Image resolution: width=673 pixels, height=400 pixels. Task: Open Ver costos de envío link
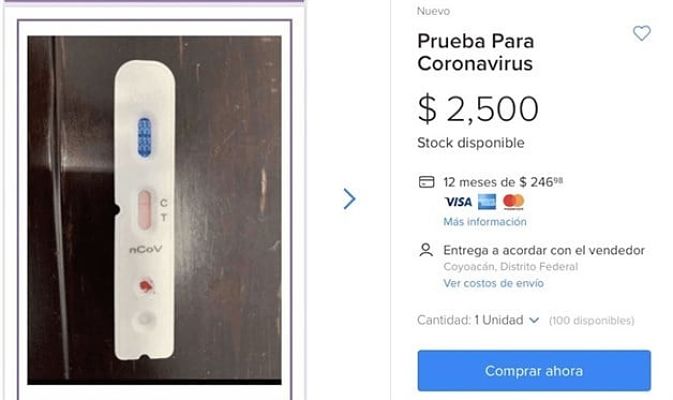pos(493,284)
